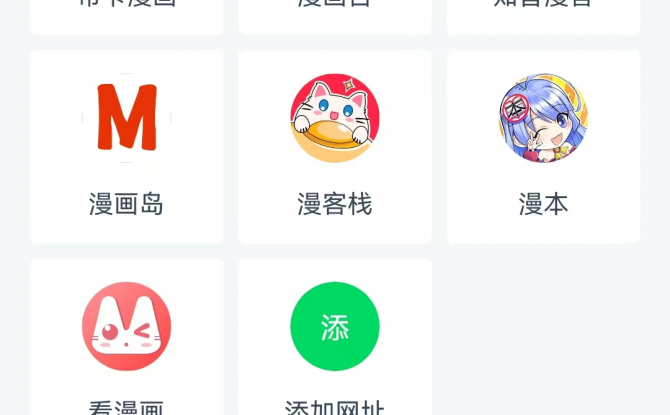670x415 pixels.
Task: Select the 漫本 tile
Action: coord(543,146)
